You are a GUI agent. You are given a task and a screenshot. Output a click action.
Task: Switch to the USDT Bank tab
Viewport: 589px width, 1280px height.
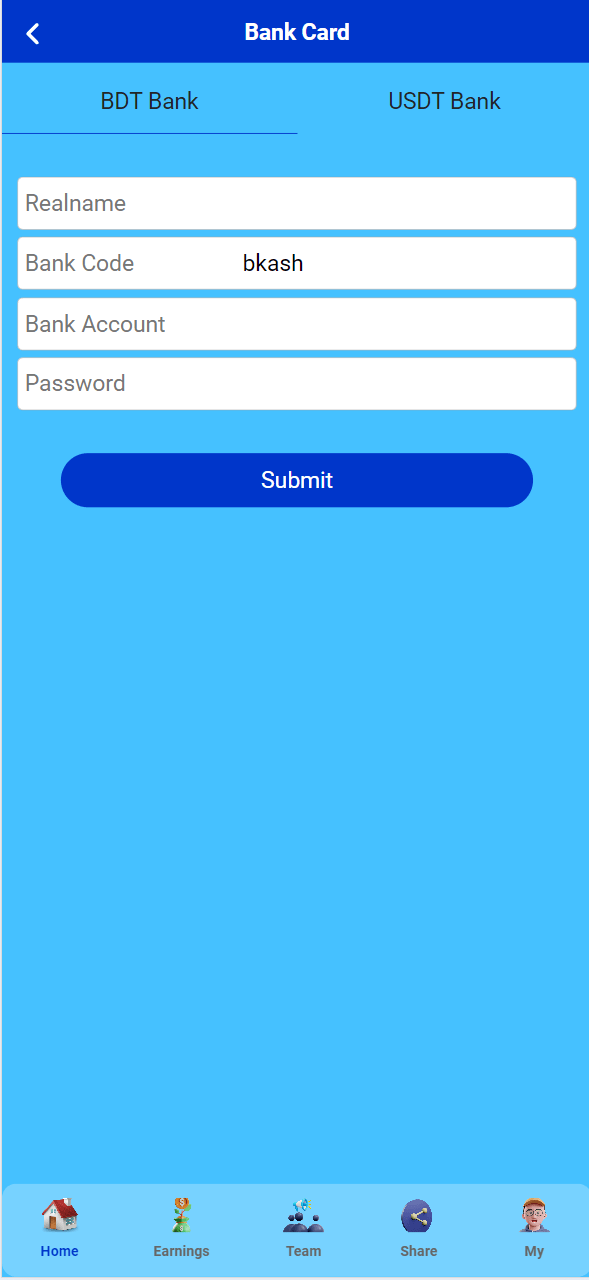(444, 101)
